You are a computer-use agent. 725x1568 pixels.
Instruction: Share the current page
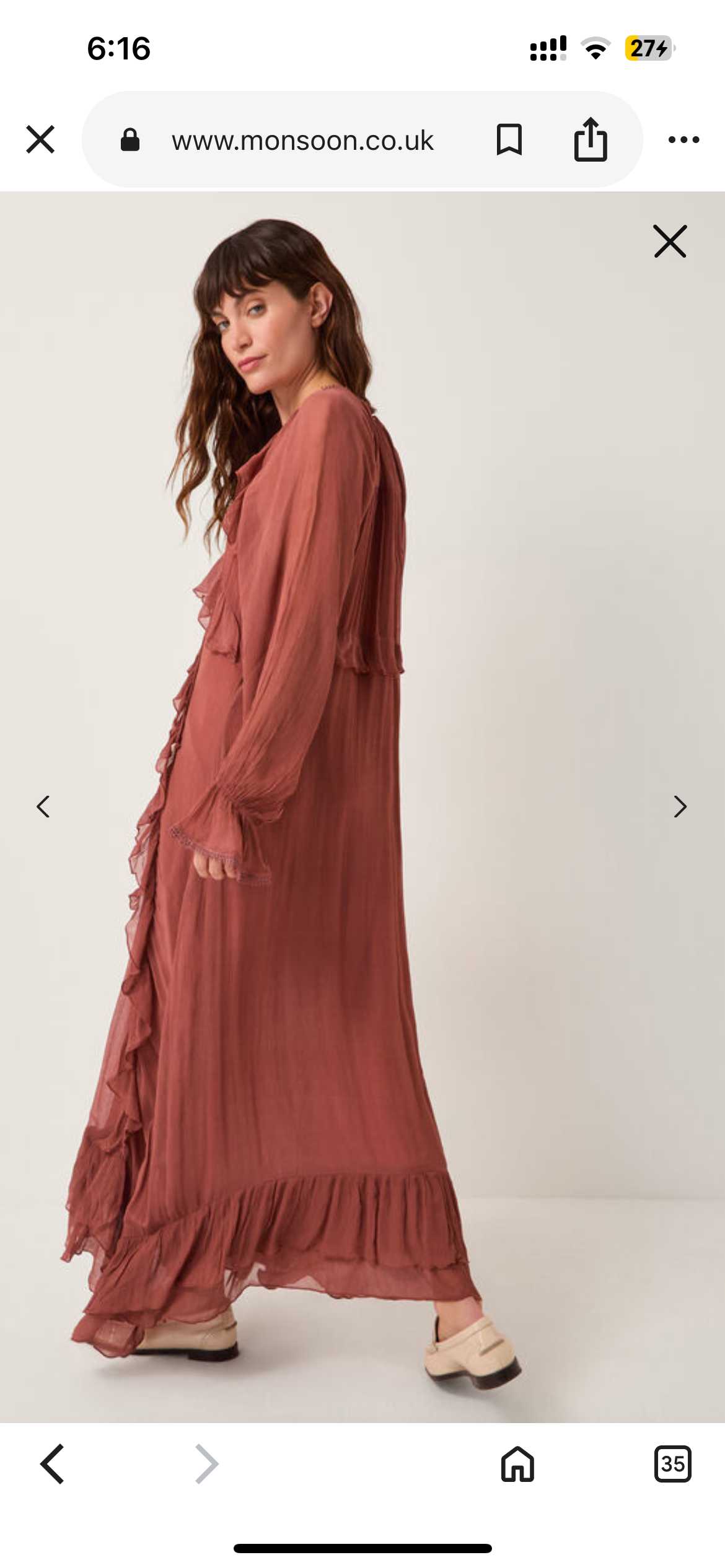[590, 139]
